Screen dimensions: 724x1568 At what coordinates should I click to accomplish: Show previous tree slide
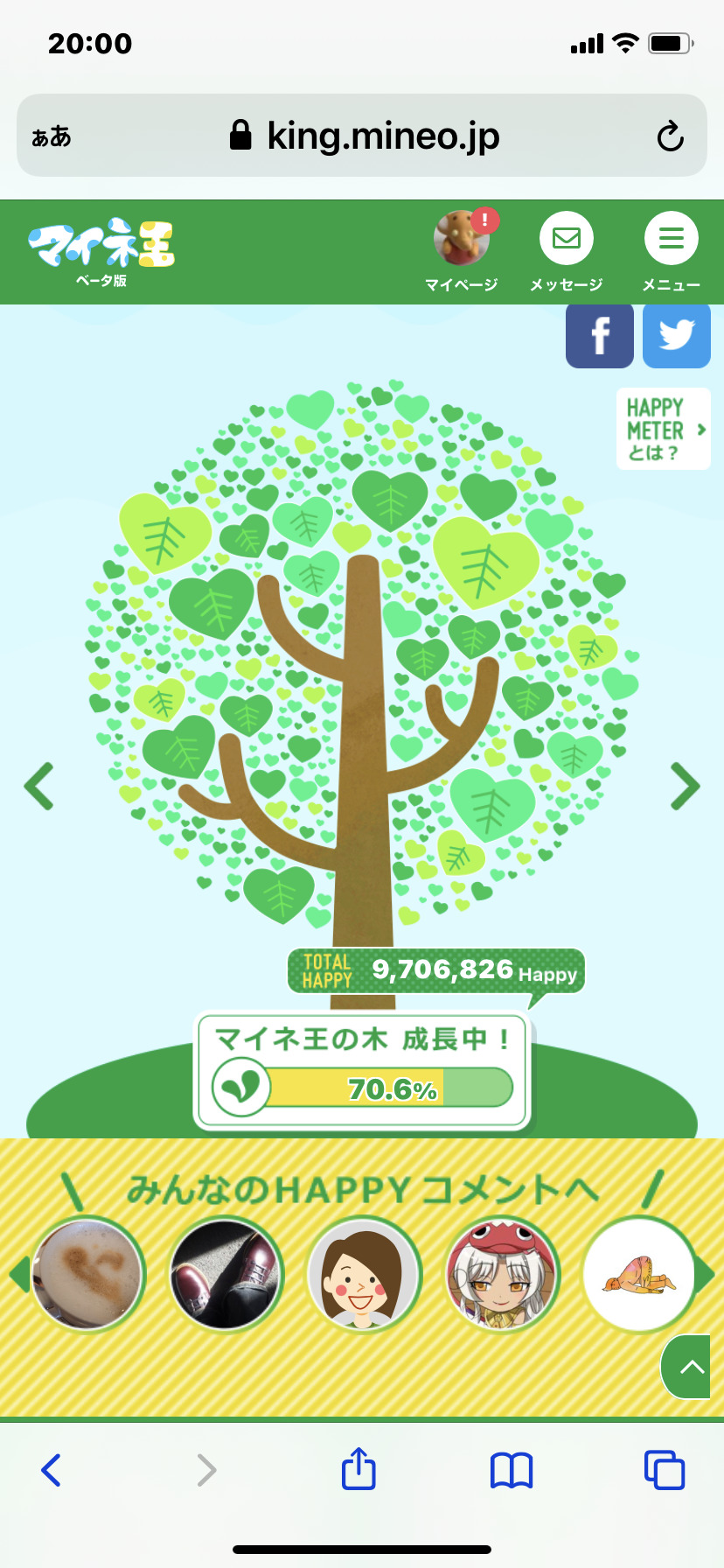point(39,786)
